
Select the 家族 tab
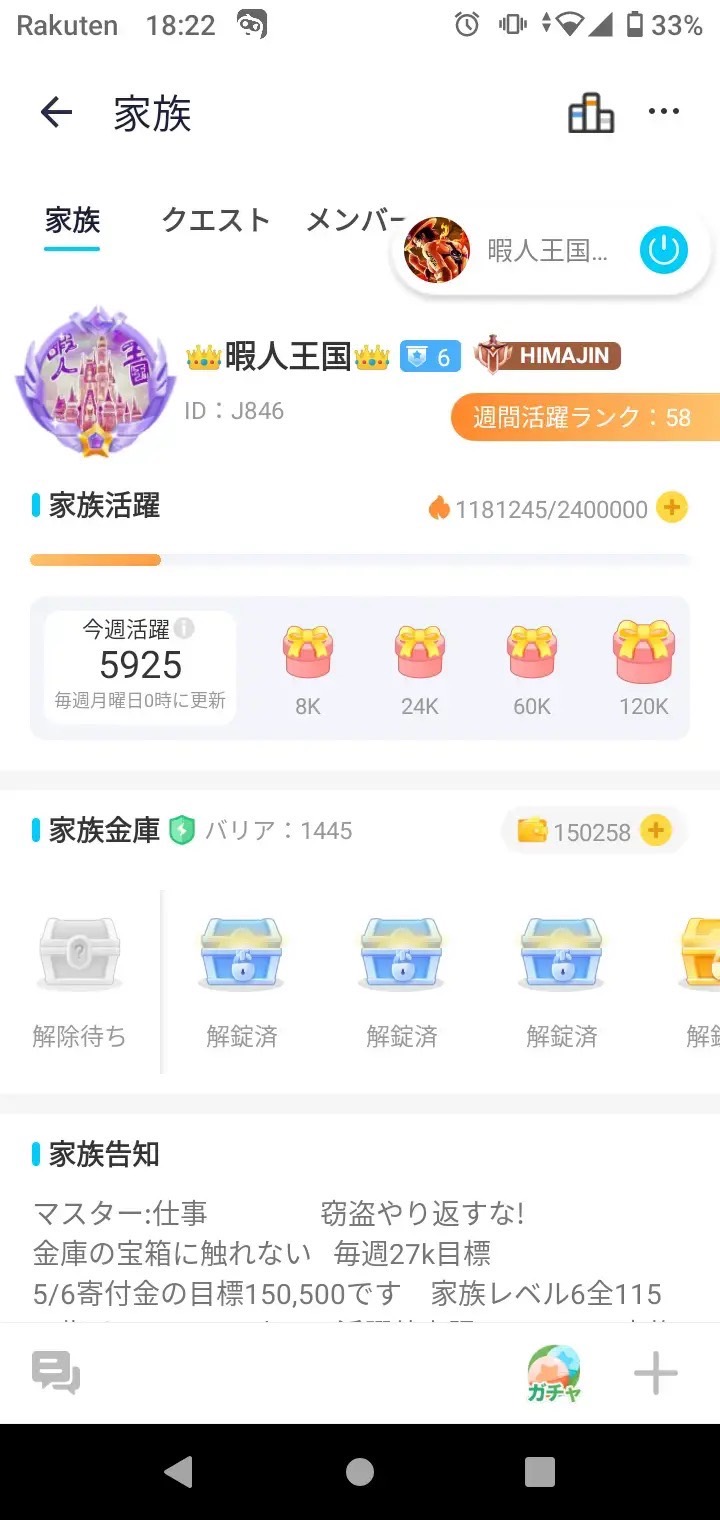[x=72, y=220]
